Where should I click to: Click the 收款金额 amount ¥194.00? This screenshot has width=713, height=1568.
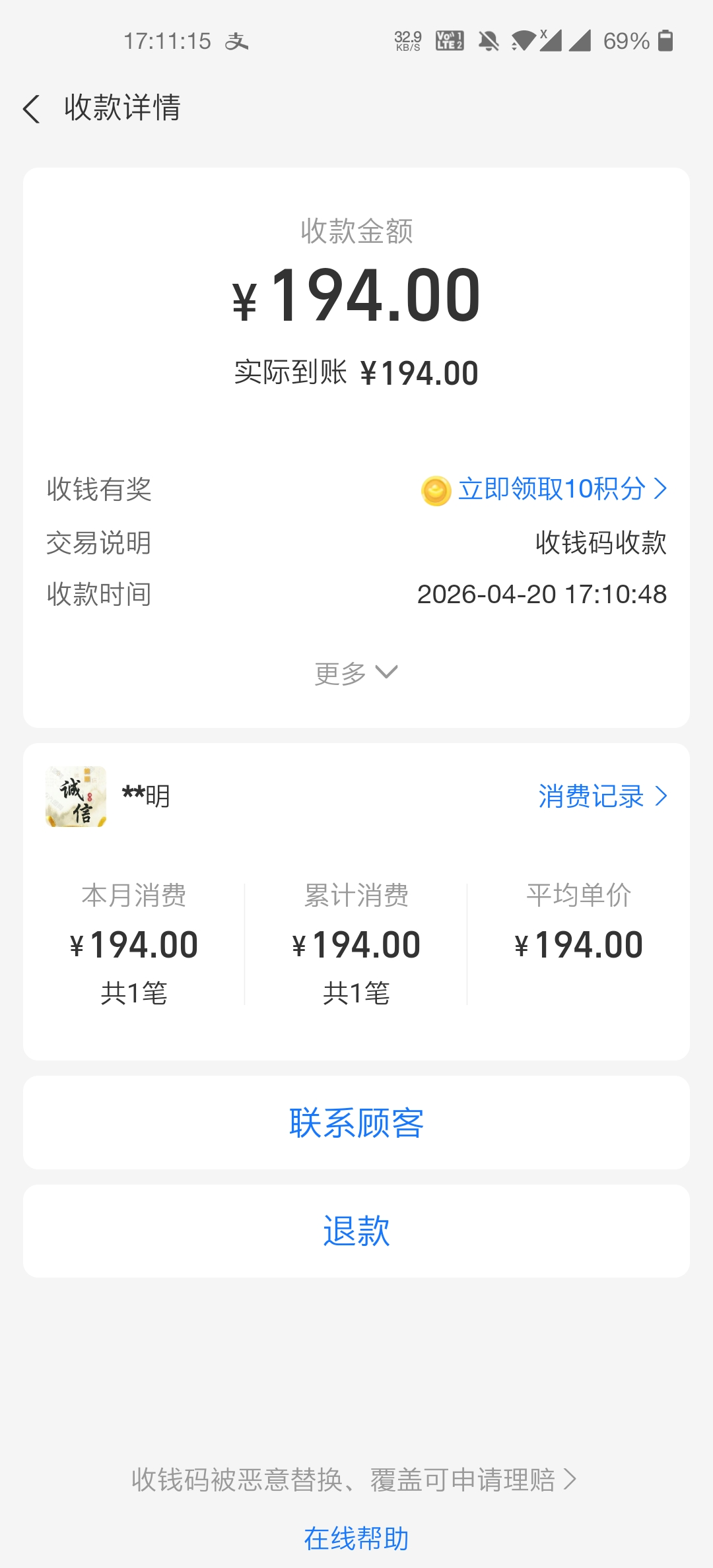click(356, 297)
